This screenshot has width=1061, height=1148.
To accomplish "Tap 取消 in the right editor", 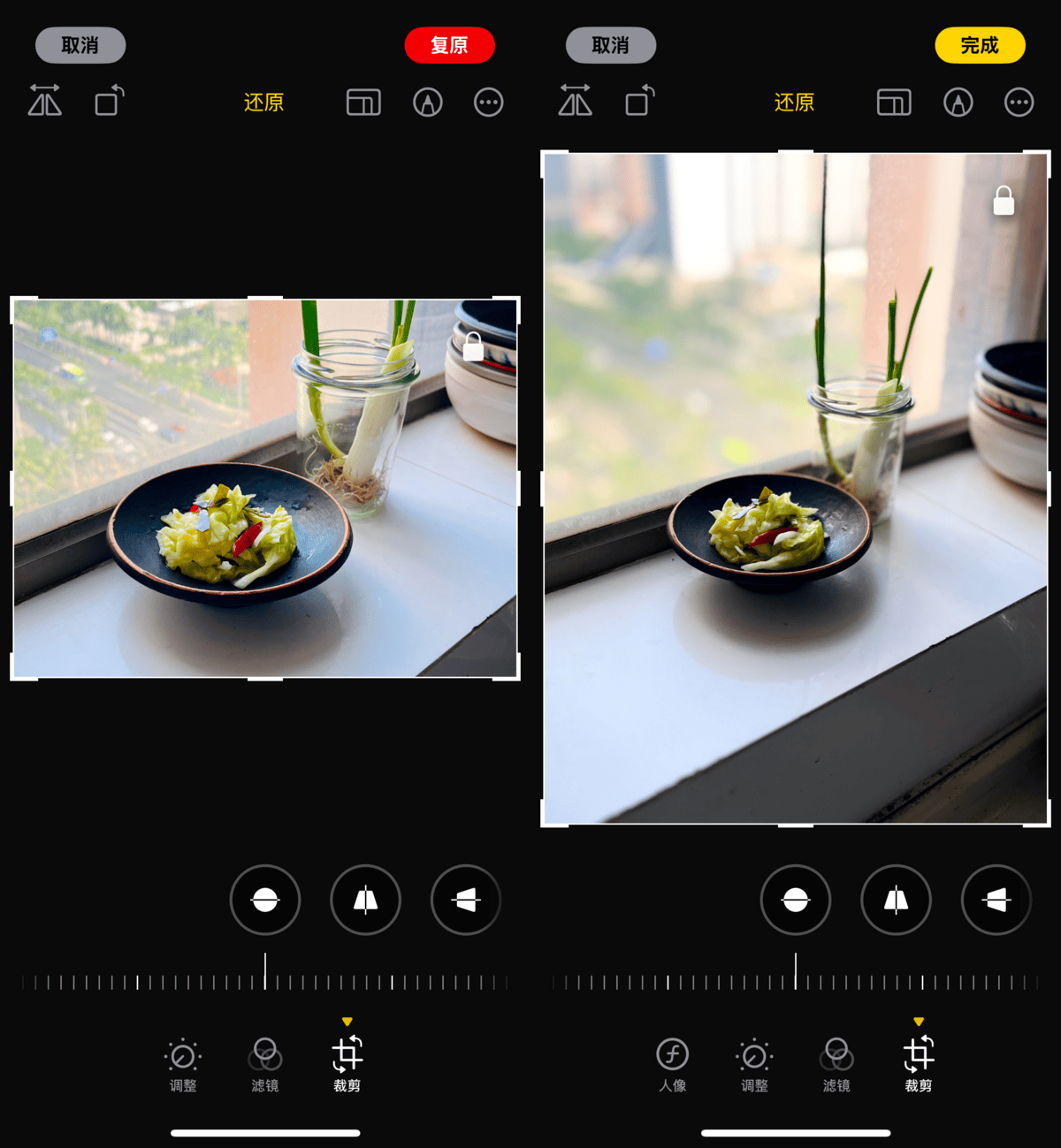I will 611,45.
